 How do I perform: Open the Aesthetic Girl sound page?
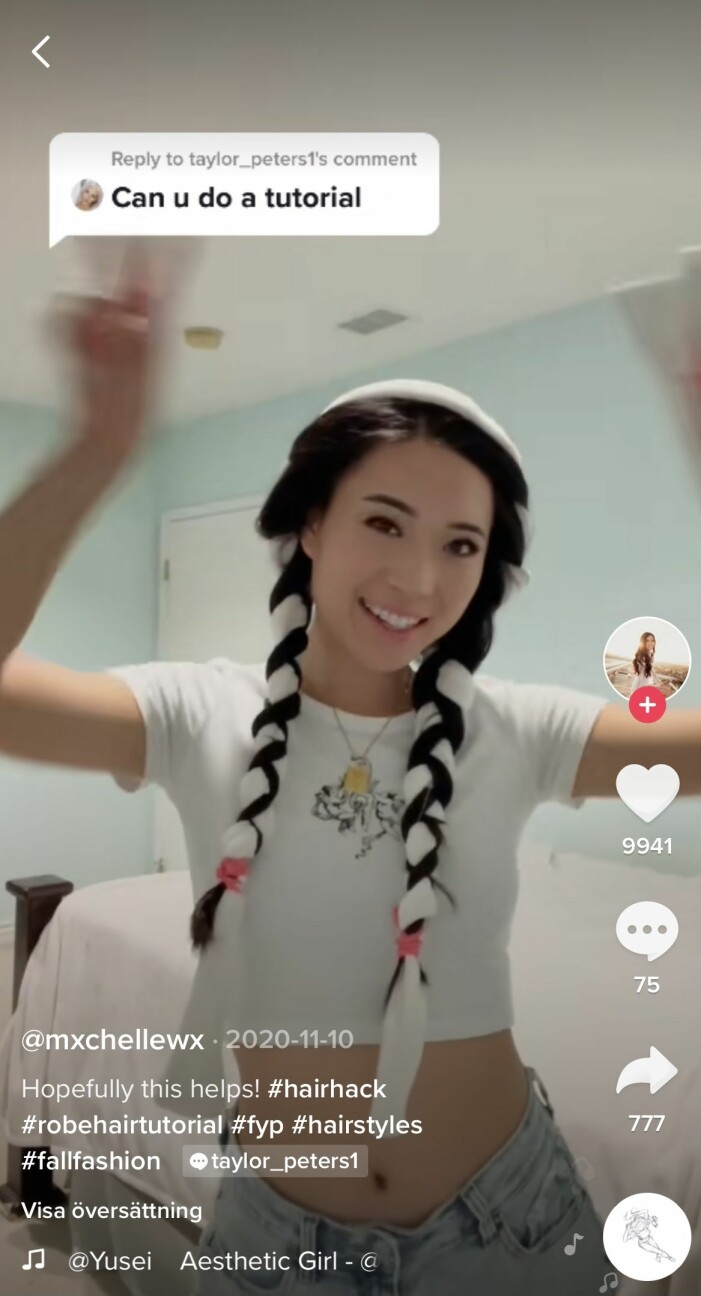click(x=278, y=1261)
